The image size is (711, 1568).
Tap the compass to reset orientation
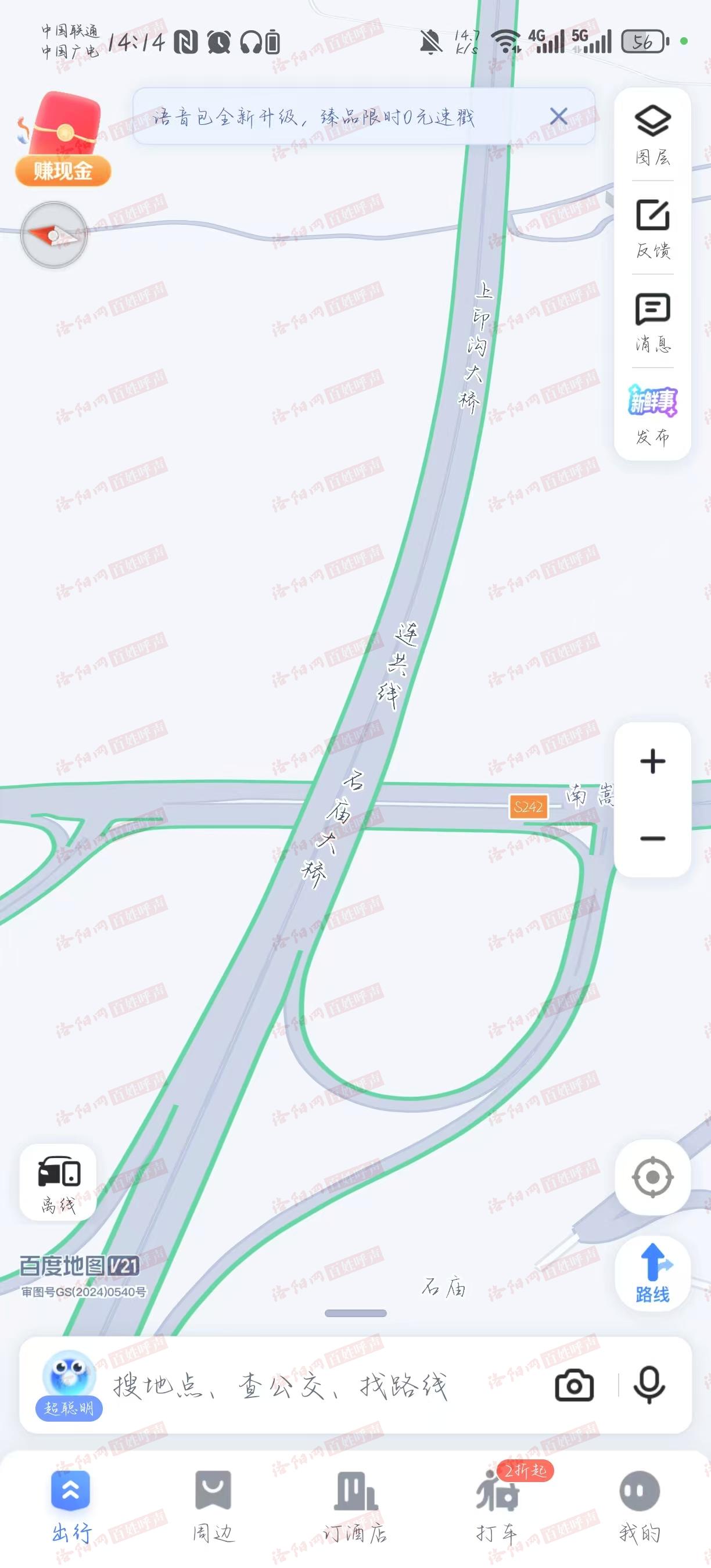(x=54, y=236)
